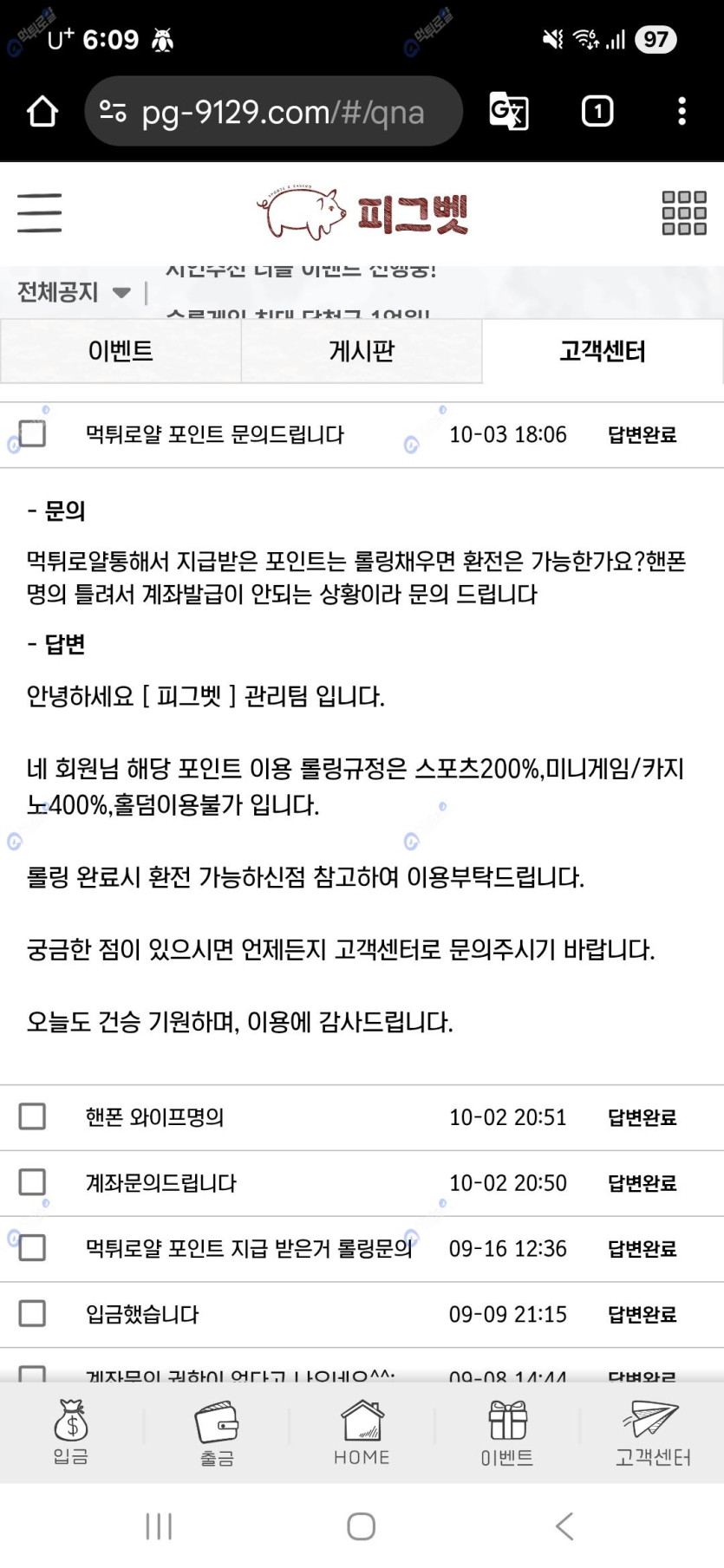Go to HOME in the bottom bar
Viewport: 724px width, 1568px height.
(x=362, y=1433)
